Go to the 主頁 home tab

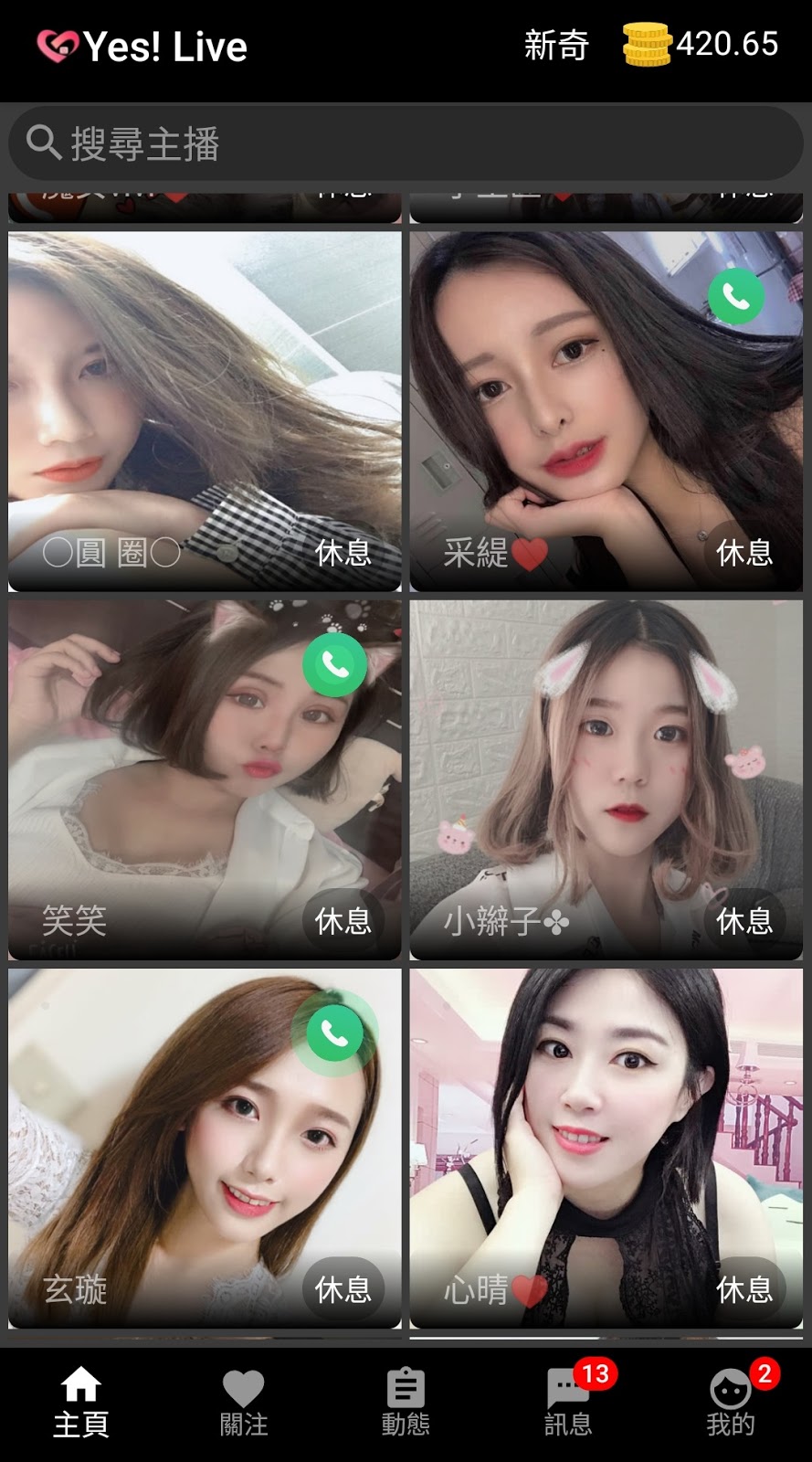[x=81, y=1403]
